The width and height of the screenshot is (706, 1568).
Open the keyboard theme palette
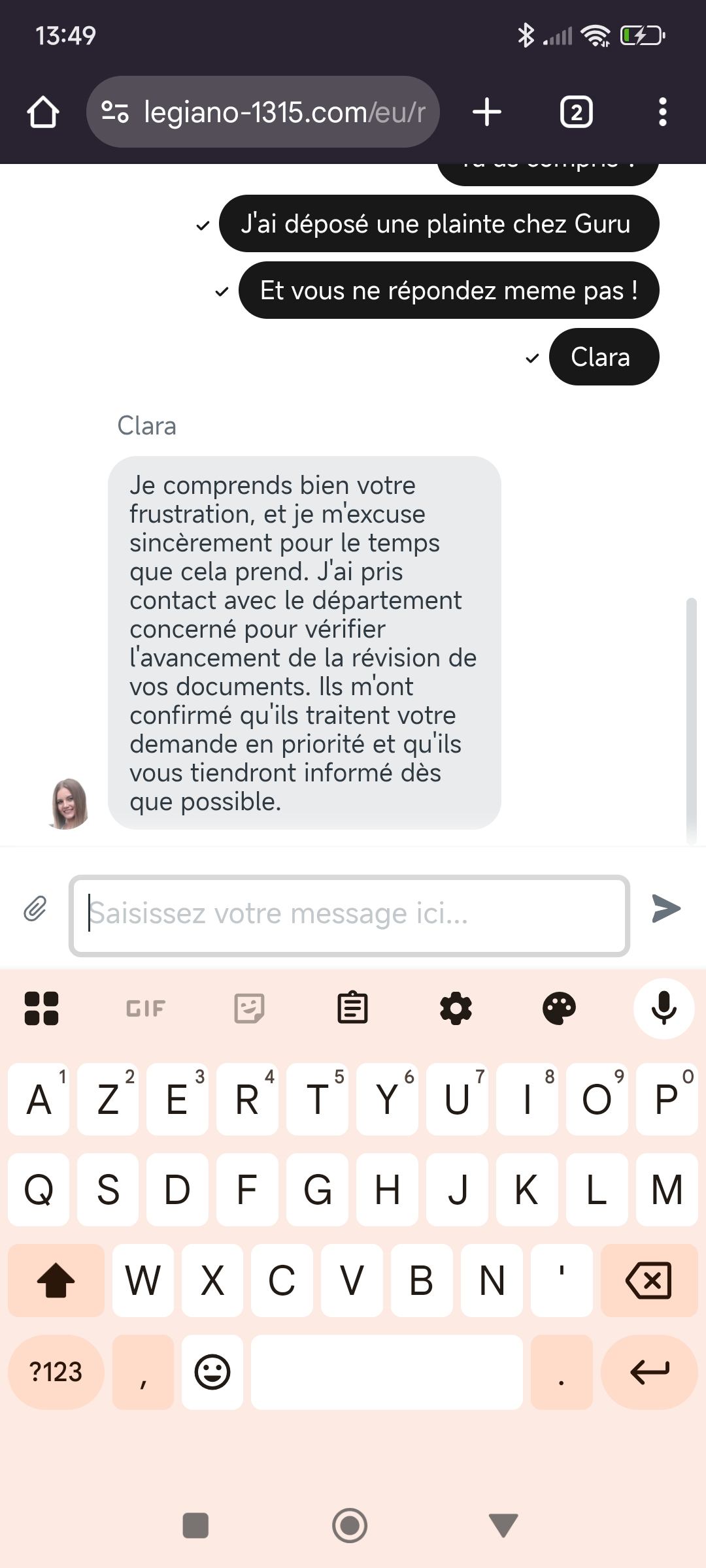click(x=559, y=1008)
